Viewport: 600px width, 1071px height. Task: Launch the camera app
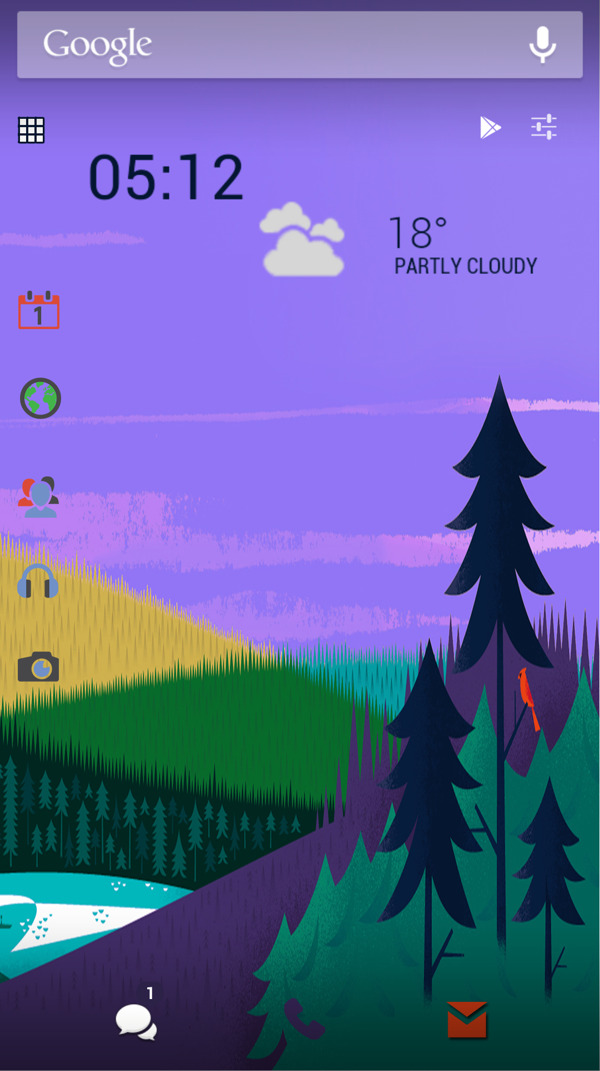pyautogui.click(x=39, y=667)
